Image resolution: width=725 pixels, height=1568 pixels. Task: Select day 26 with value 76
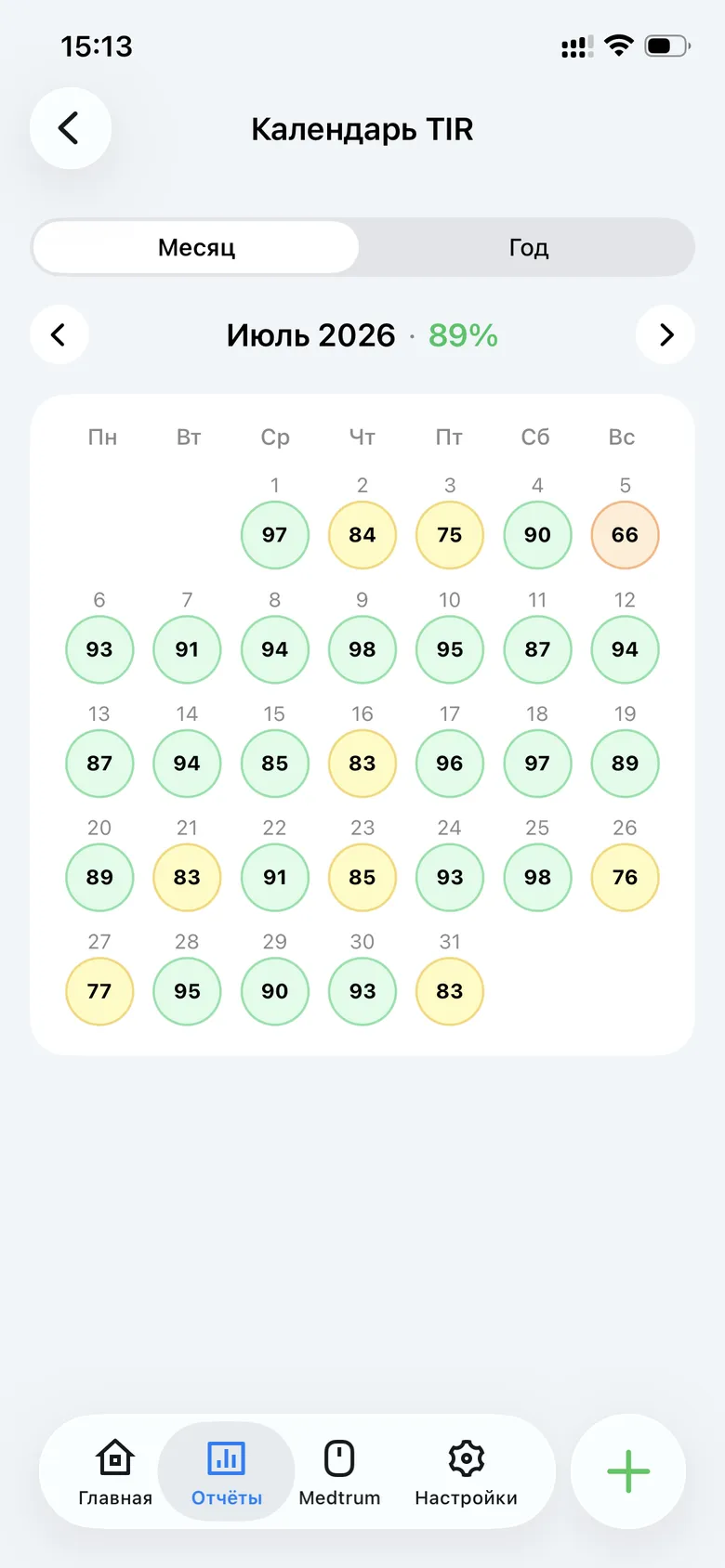point(625,878)
